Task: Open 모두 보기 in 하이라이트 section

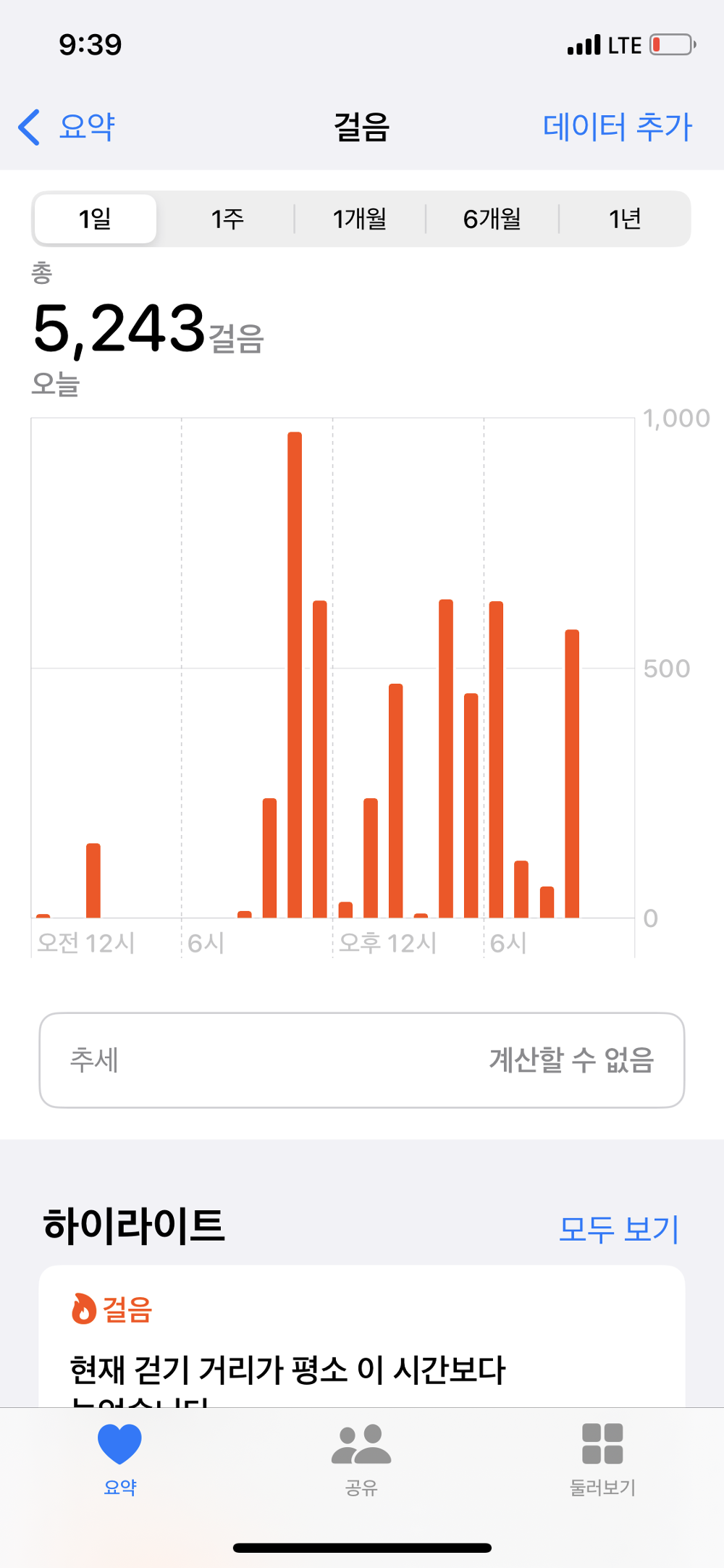Action: click(619, 1228)
